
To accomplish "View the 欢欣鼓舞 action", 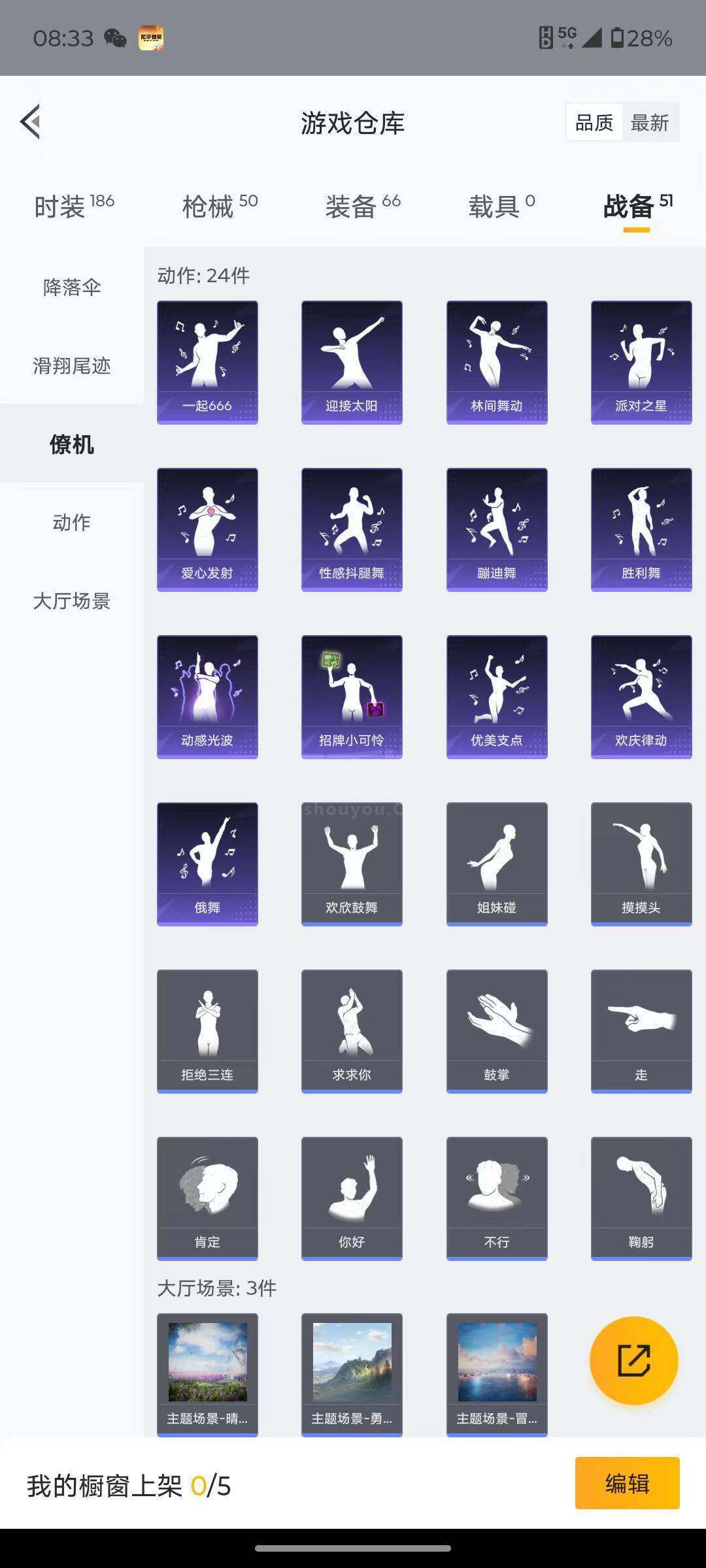I will point(352,864).
